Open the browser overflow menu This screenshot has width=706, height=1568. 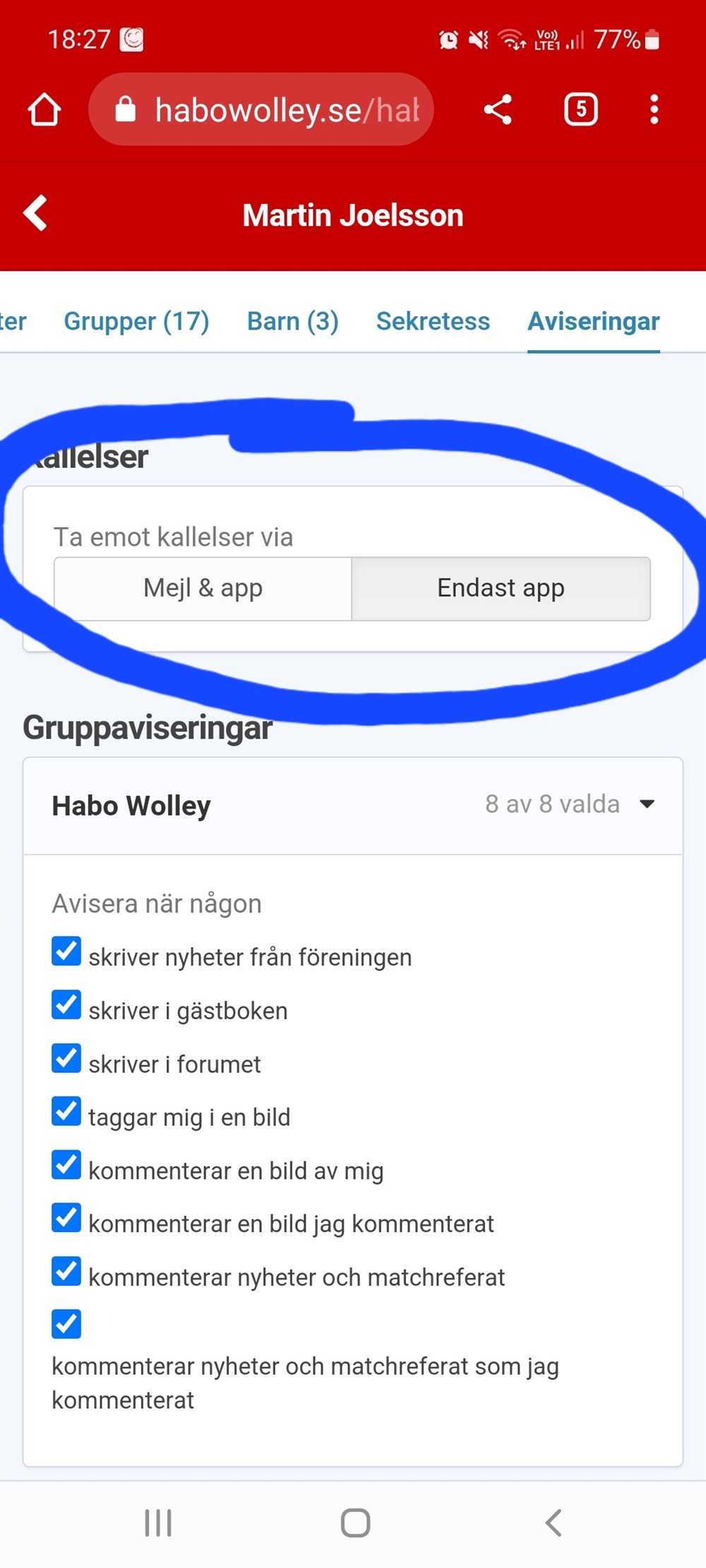[654, 109]
